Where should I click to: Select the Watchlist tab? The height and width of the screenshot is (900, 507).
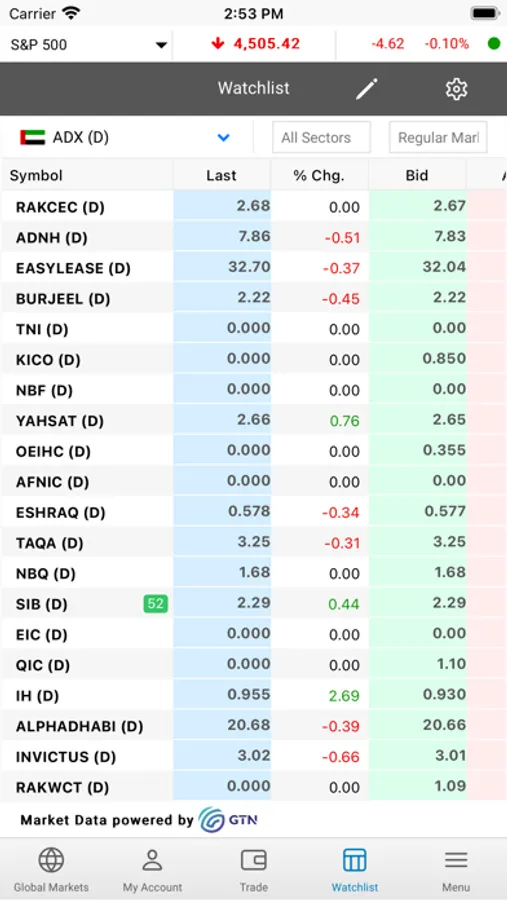tap(355, 869)
